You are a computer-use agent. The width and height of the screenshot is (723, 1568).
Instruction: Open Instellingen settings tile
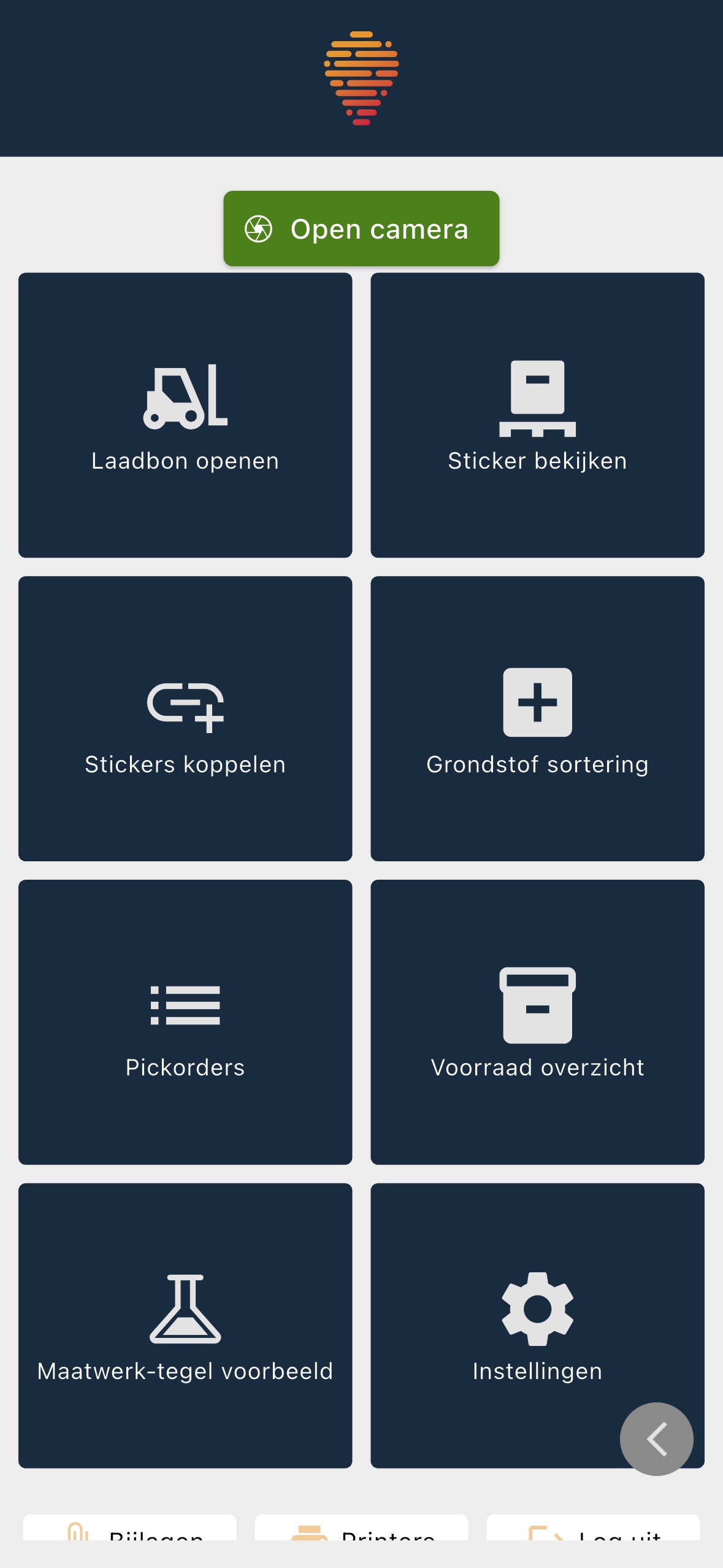[537, 1326]
